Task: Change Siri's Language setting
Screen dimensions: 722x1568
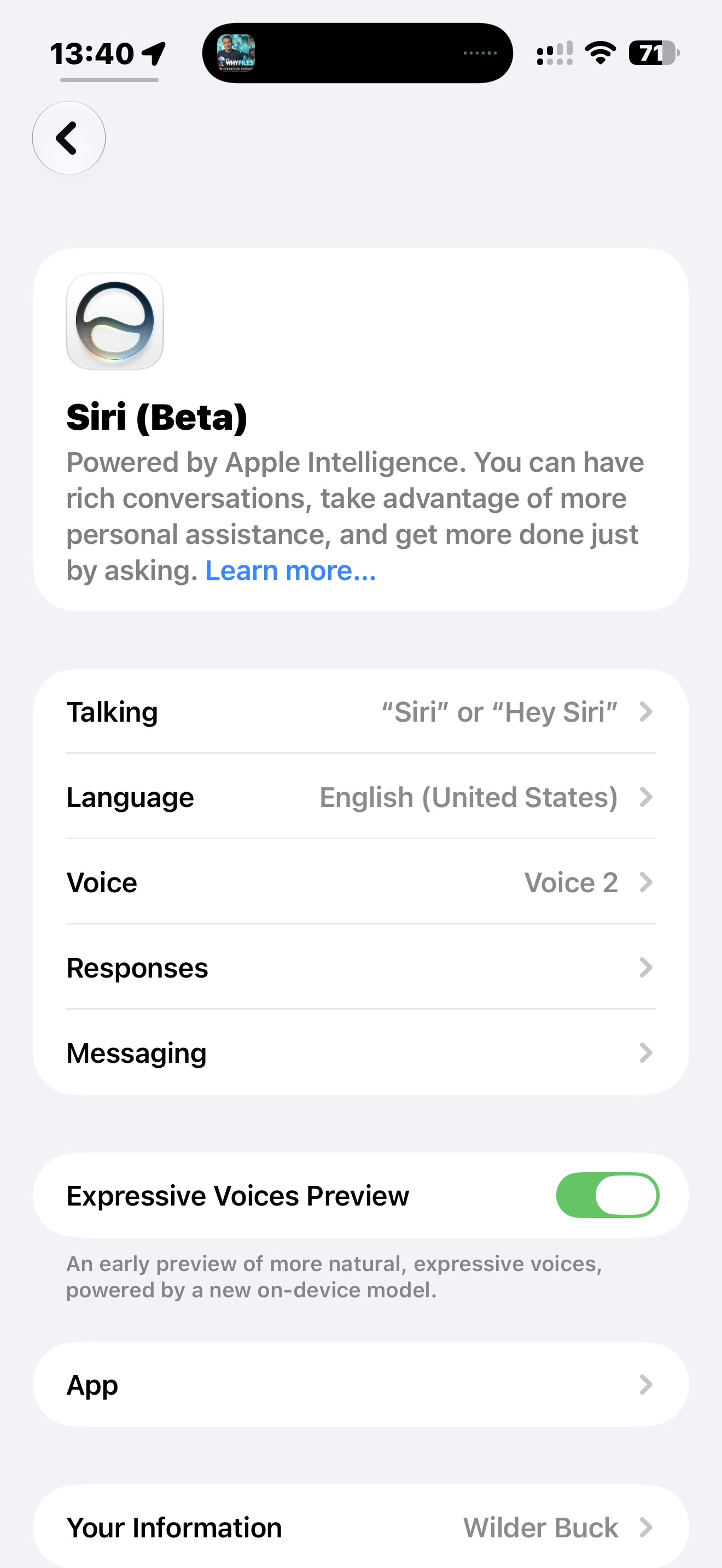Action: tap(361, 797)
